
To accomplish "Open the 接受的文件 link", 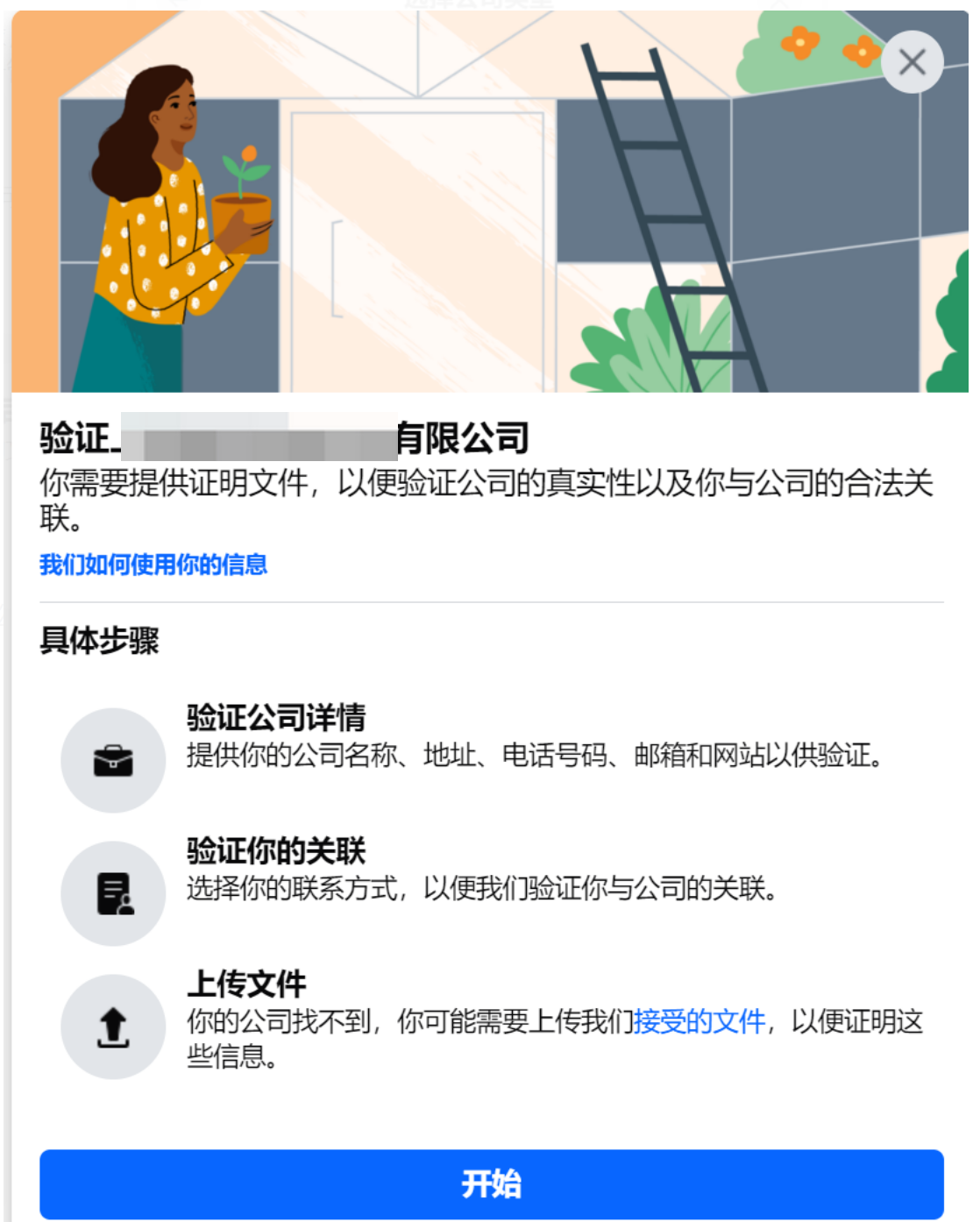I will 699,1021.
